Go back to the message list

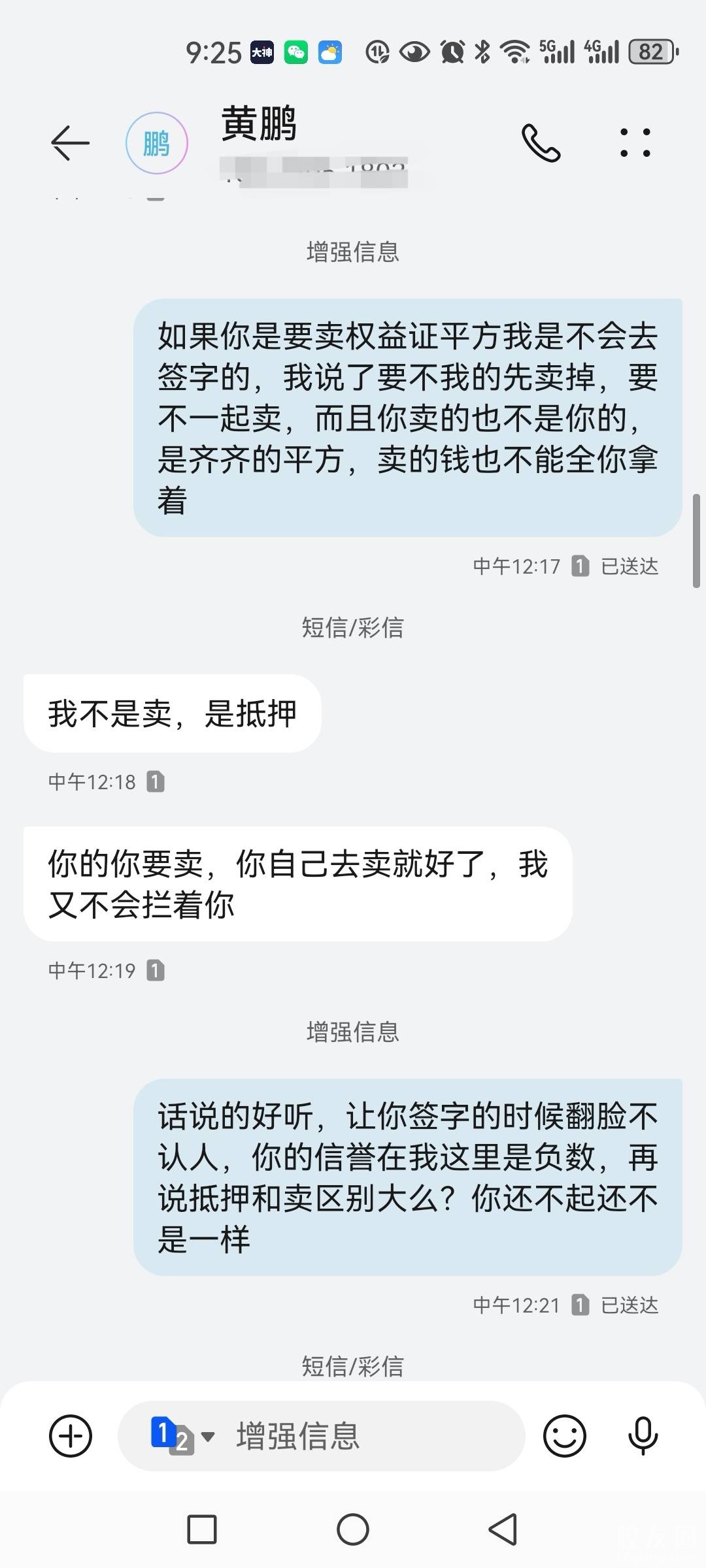click(x=70, y=142)
